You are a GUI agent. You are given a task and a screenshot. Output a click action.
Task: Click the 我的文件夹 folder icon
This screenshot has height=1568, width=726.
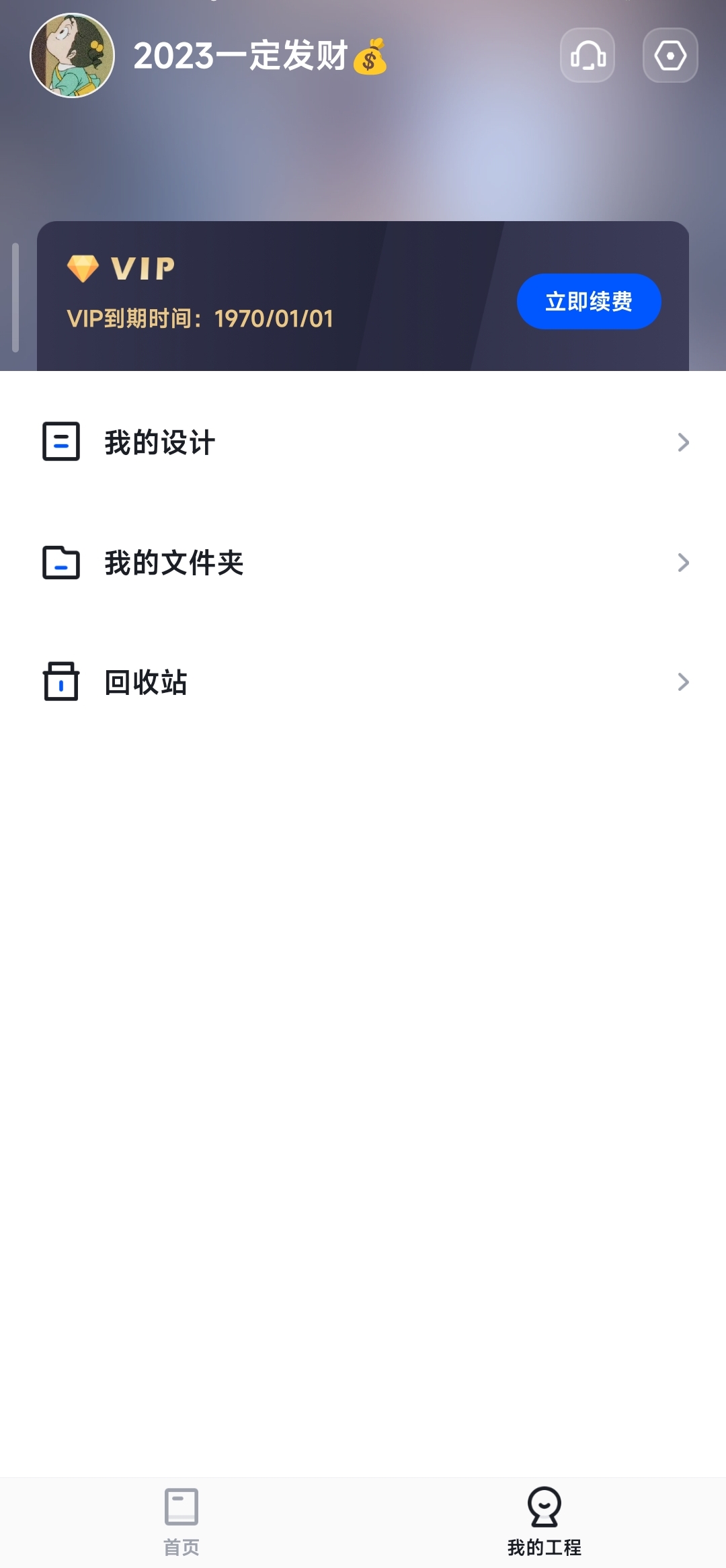click(61, 563)
